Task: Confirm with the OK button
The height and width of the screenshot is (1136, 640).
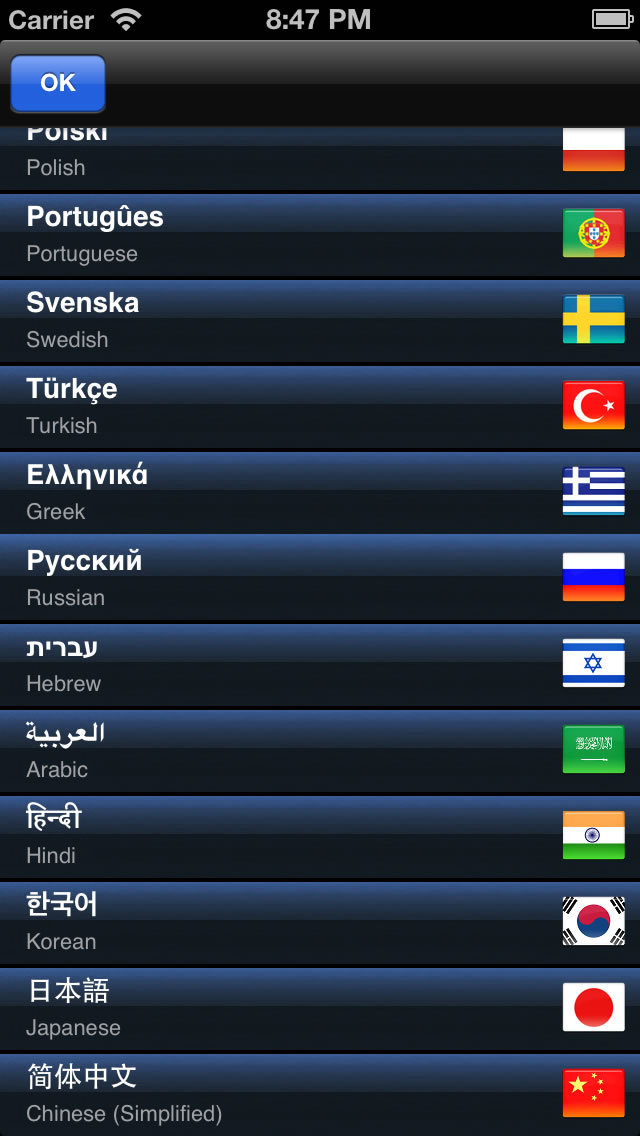Action: 58,83
